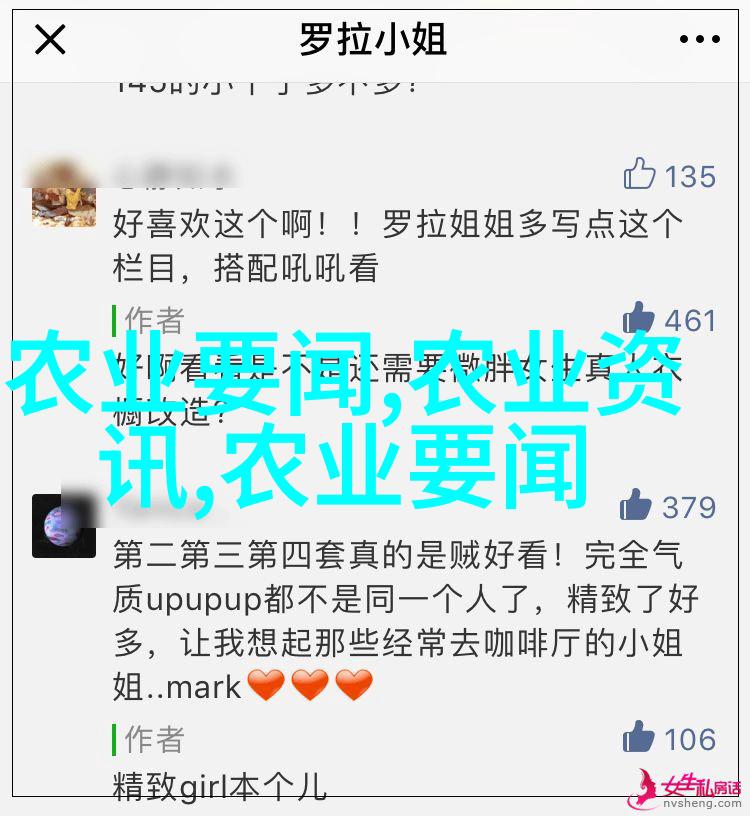Like the comment with 135 likes

639,175
